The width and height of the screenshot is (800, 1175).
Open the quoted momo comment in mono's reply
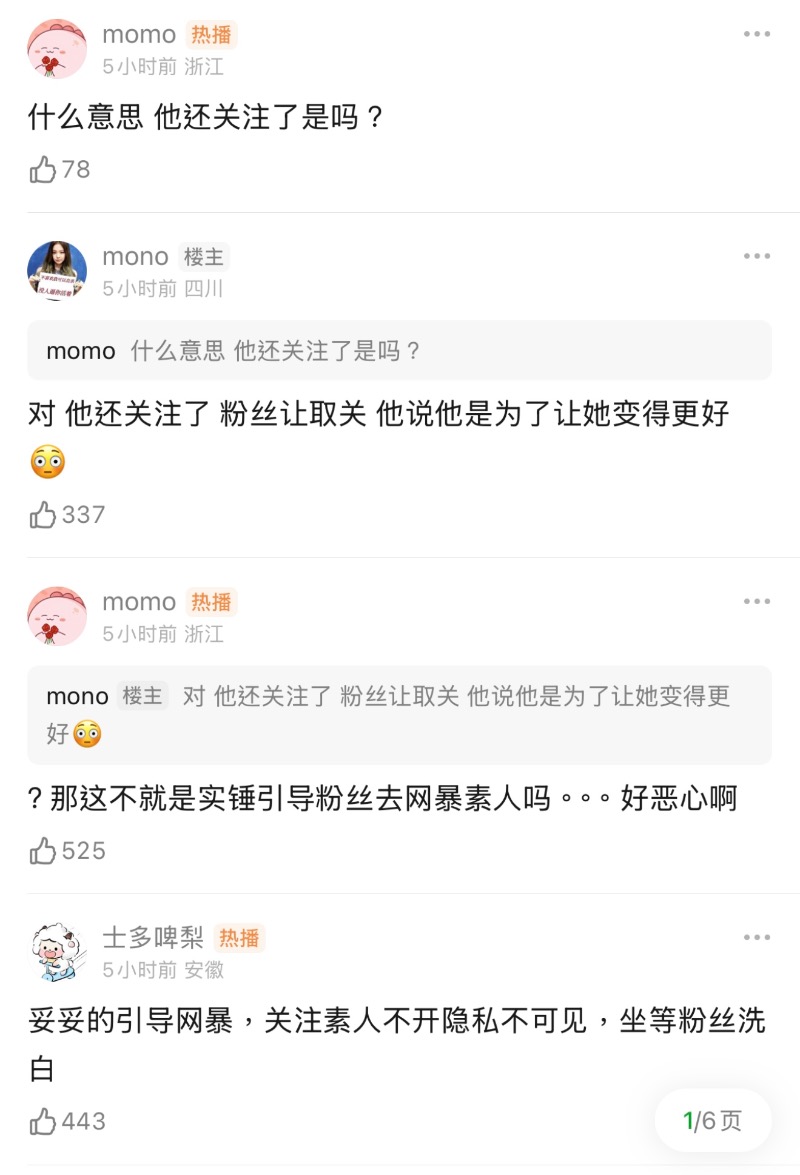click(x=399, y=351)
